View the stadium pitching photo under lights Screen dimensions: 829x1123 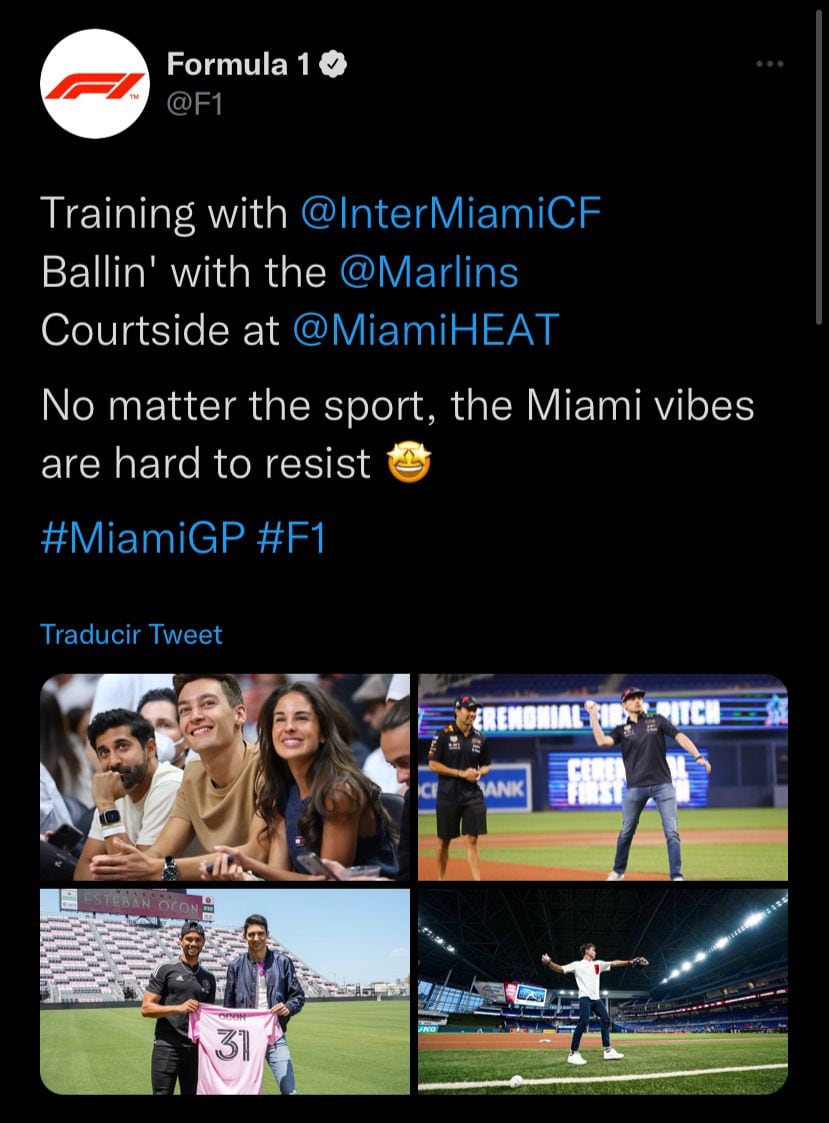tap(603, 991)
